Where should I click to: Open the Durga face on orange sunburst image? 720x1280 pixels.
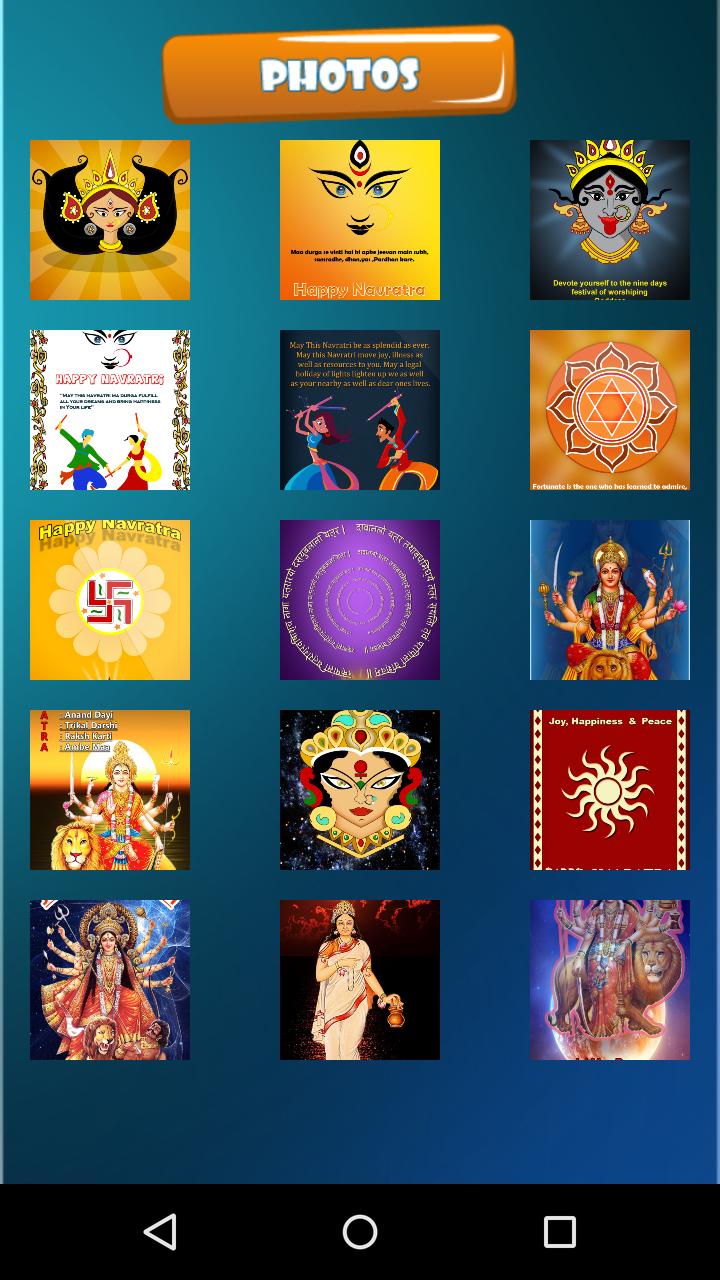coord(109,219)
